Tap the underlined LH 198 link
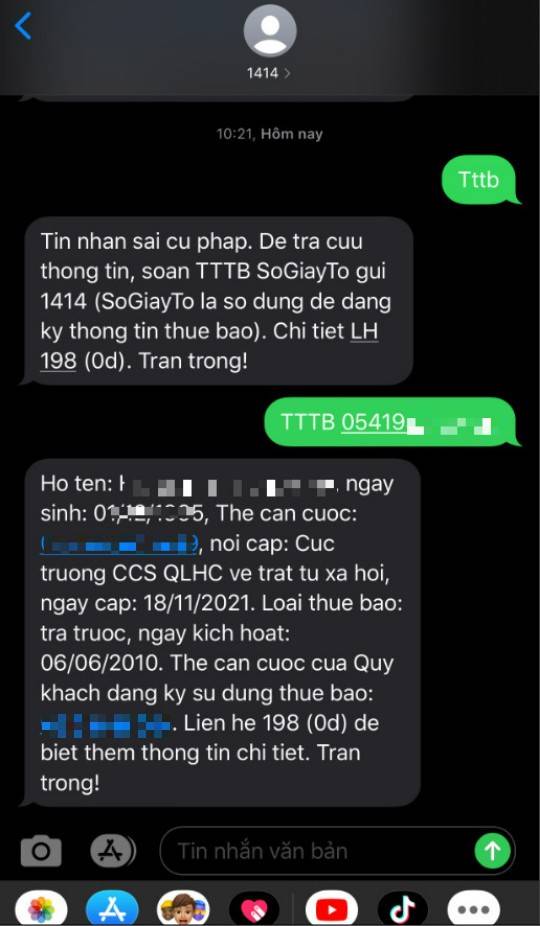540x926 pixels. (x=209, y=346)
